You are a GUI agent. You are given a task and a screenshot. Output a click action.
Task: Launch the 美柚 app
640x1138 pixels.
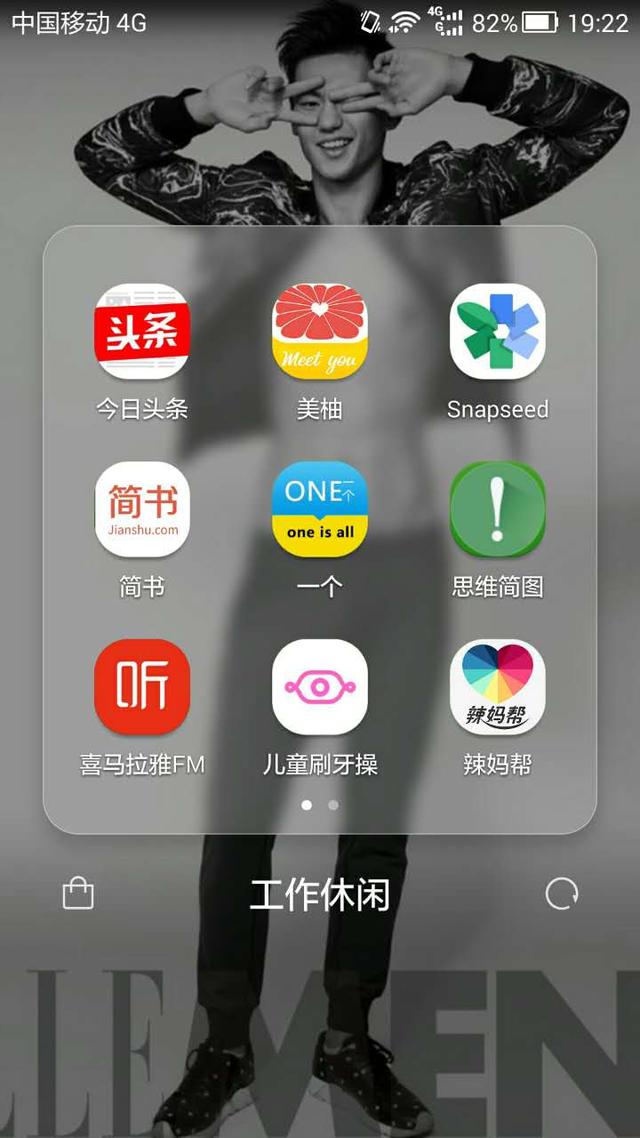[320, 331]
